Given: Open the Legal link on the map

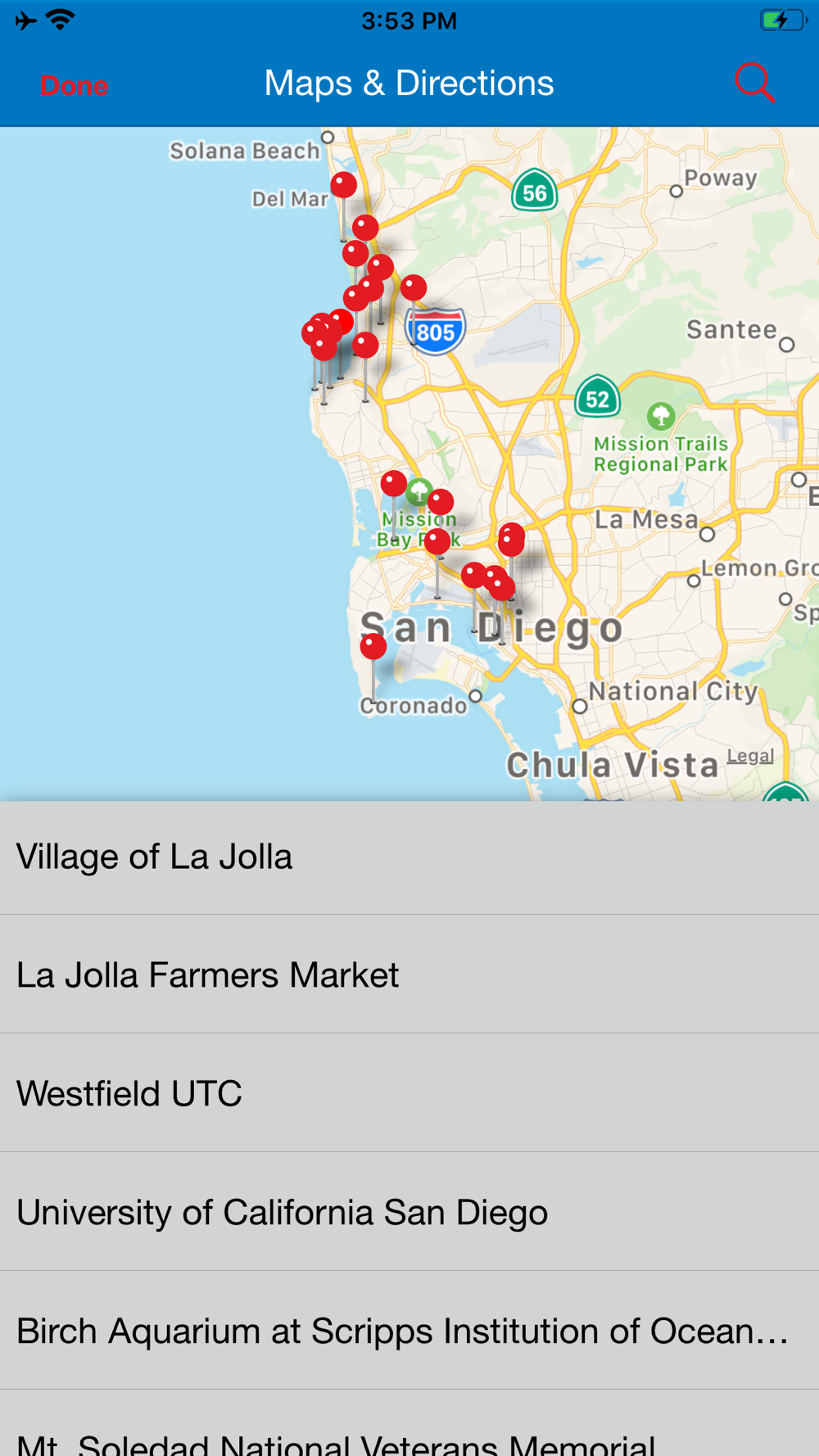Looking at the screenshot, I should pyautogui.click(x=749, y=756).
